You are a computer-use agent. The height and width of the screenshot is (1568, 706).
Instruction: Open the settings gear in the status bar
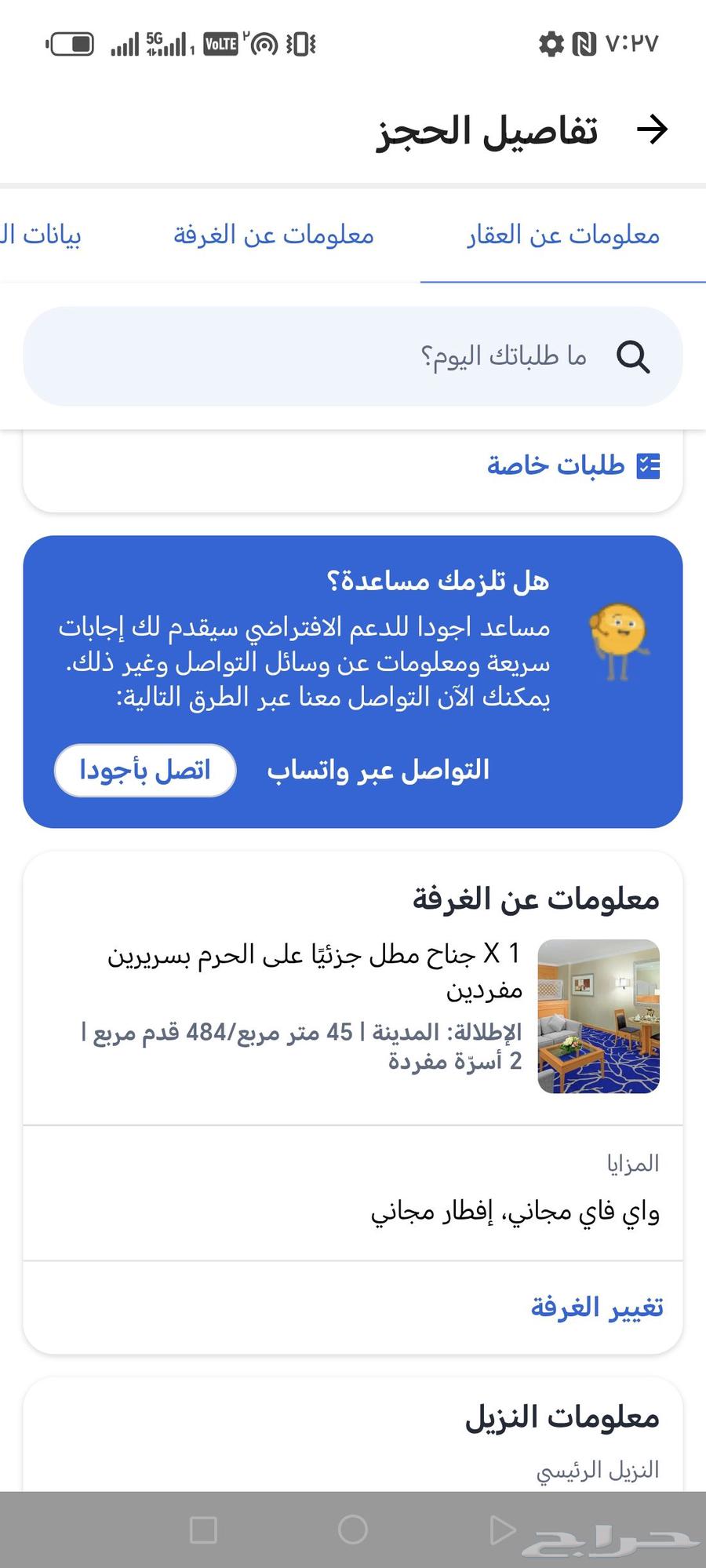[x=550, y=45]
